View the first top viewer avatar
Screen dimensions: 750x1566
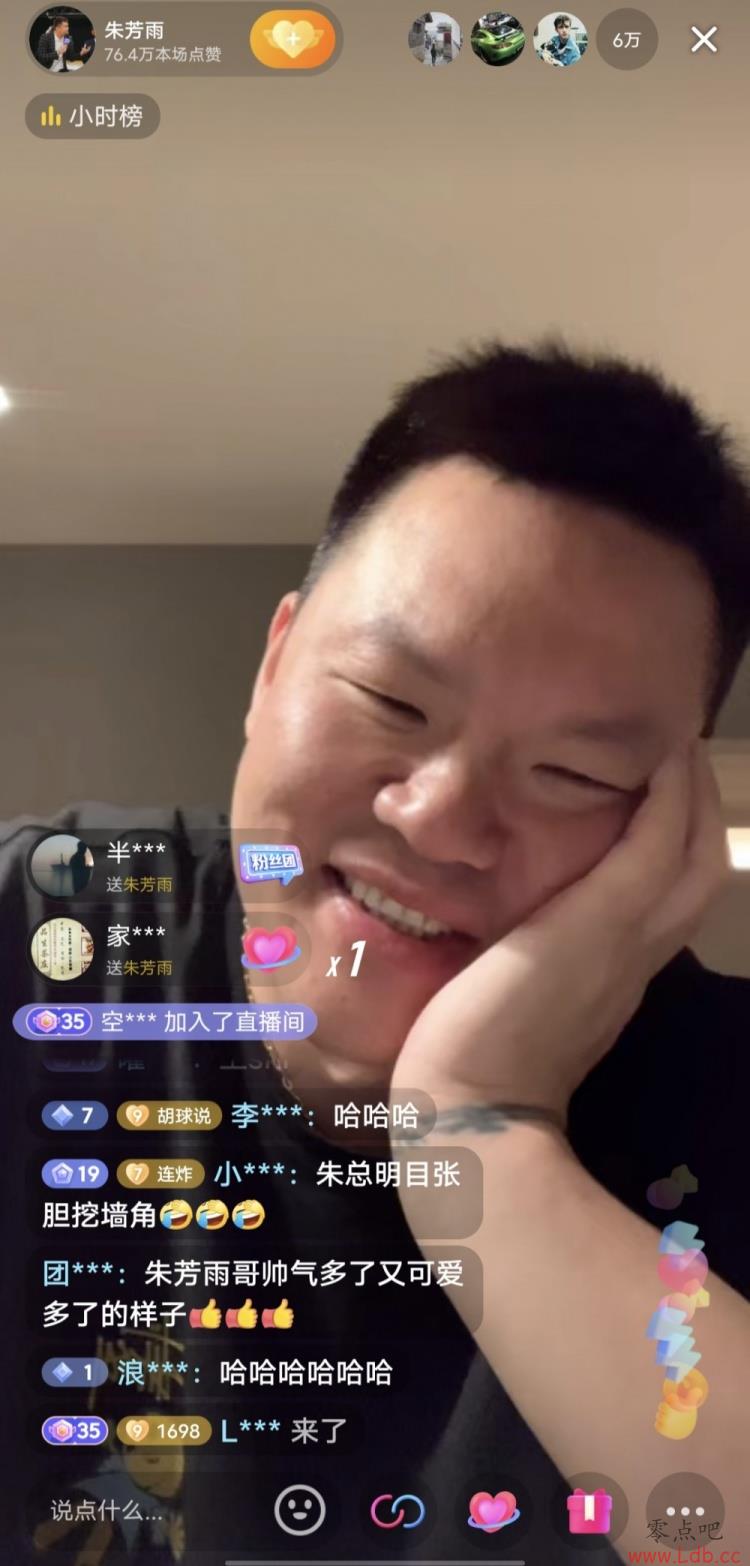435,40
